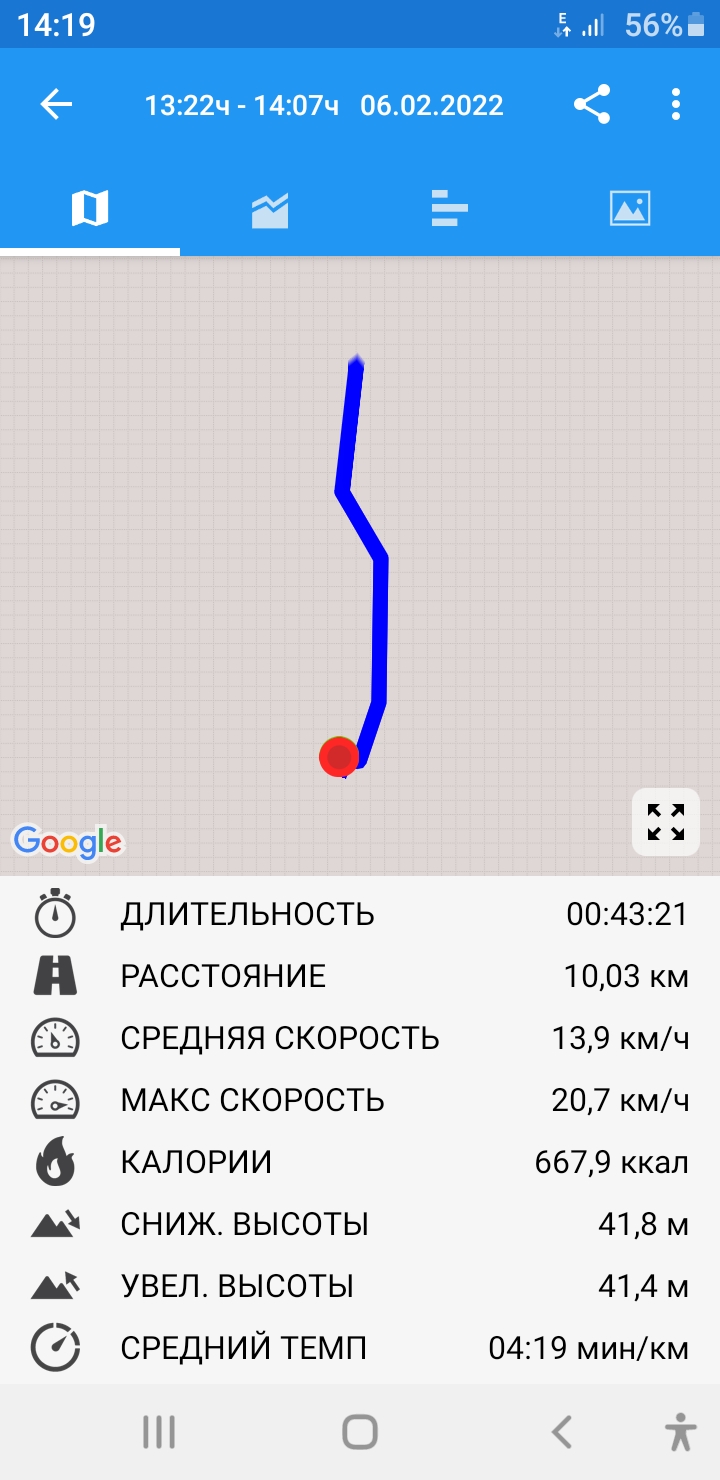Screen dimensions: 720x1480
Task: Go back using the top-left arrow
Action: click(x=57, y=104)
